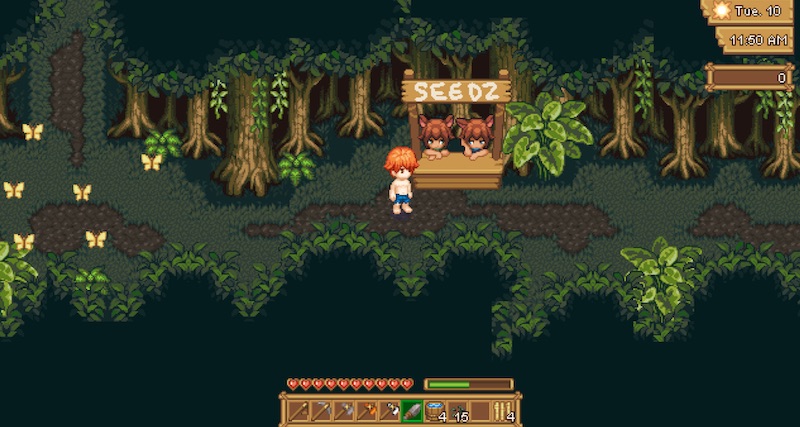Select the seeds slot showing 15
Screen dimensions: 800x427
click(x=458, y=411)
